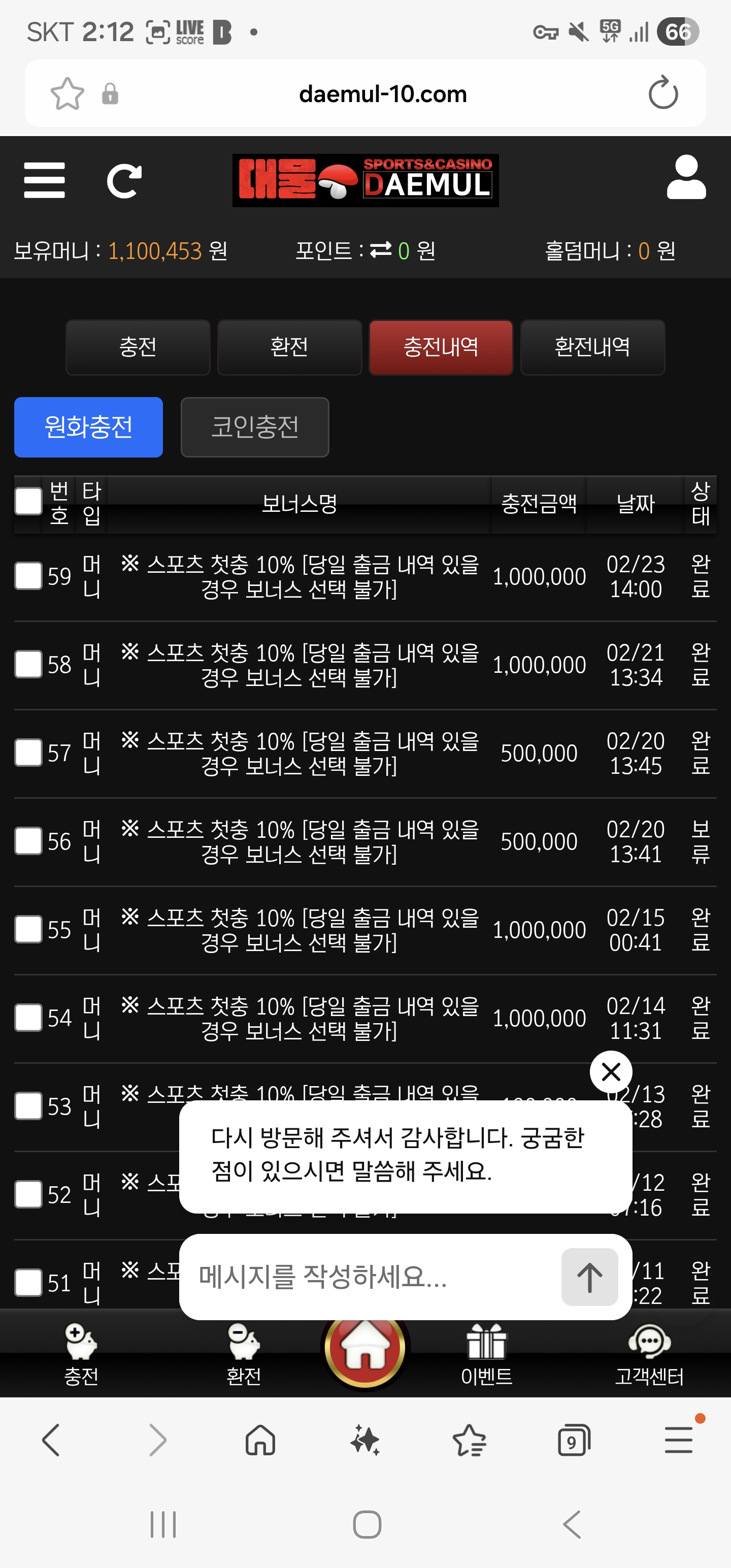
Task: Go to home via red house button
Action: pos(365,1347)
